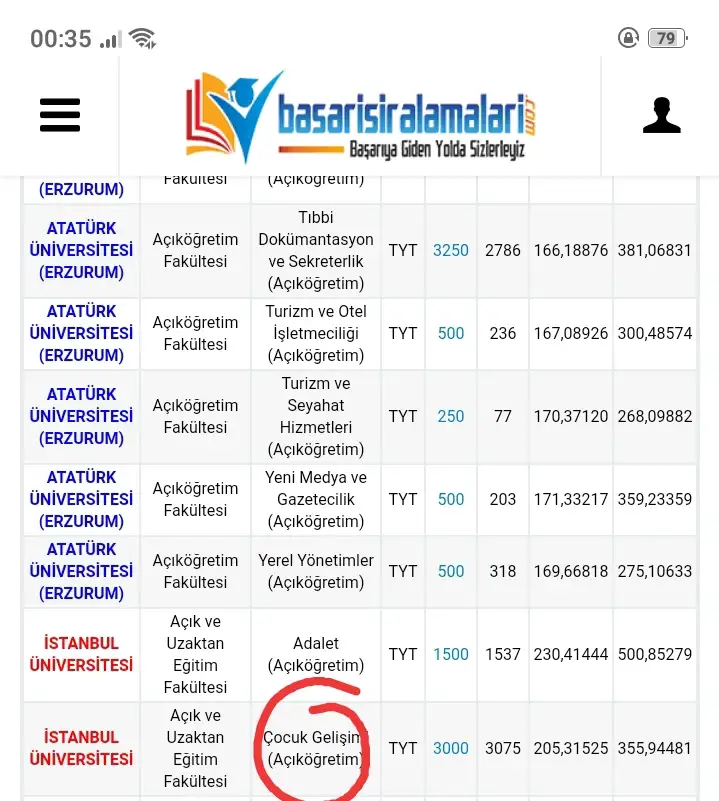719x801 pixels.
Task: Open İstanbul Üniversitesi link in Çocuk Gelişimi row
Action: point(81,748)
